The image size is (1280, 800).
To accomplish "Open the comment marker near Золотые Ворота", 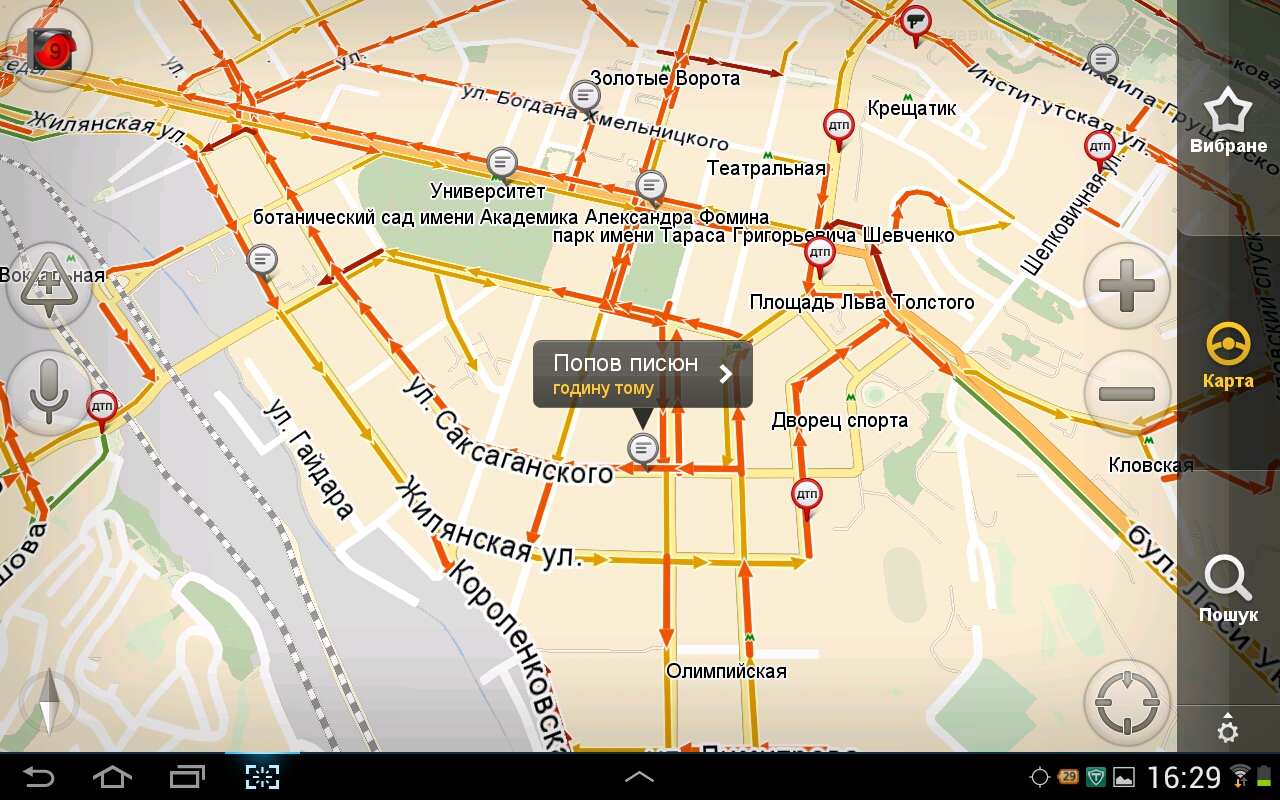I will tap(585, 96).
